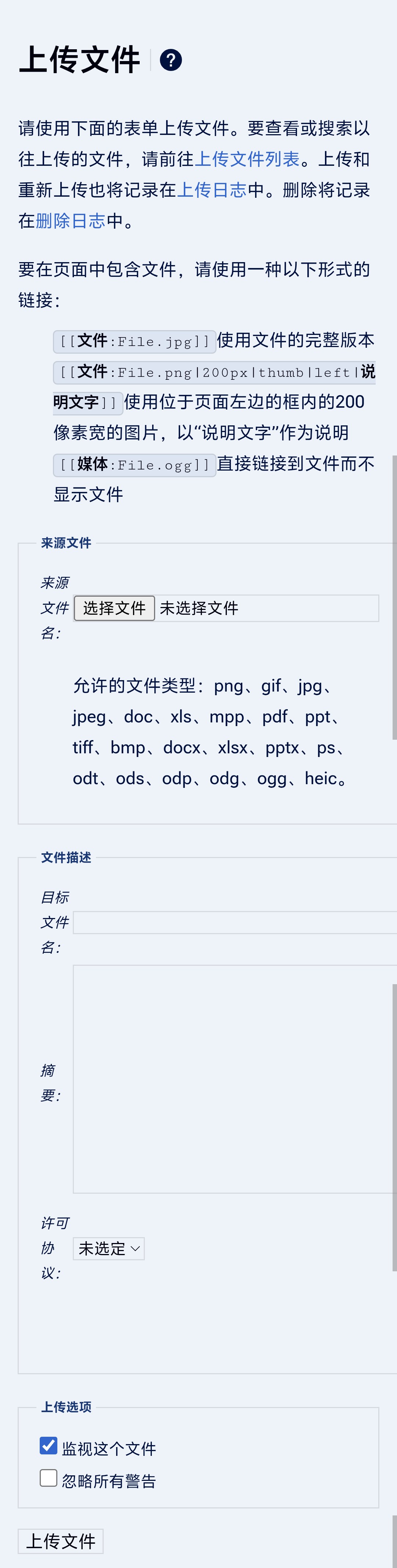397x1568 pixels.
Task: Open the 删除日志 link
Action: click(x=71, y=221)
